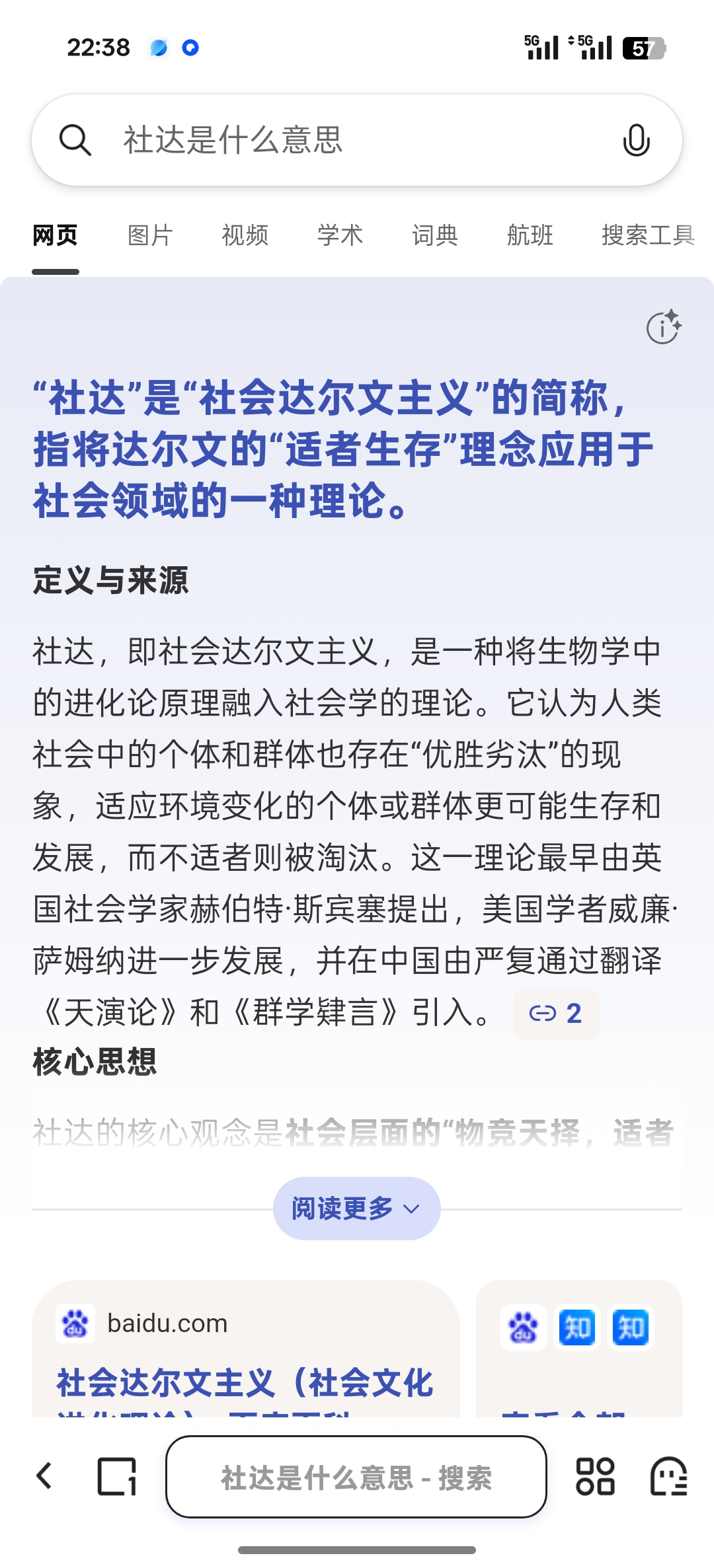Screen dimensions: 714x1568
Task: Open the four-square apps menu
Action: point(595,1476)
